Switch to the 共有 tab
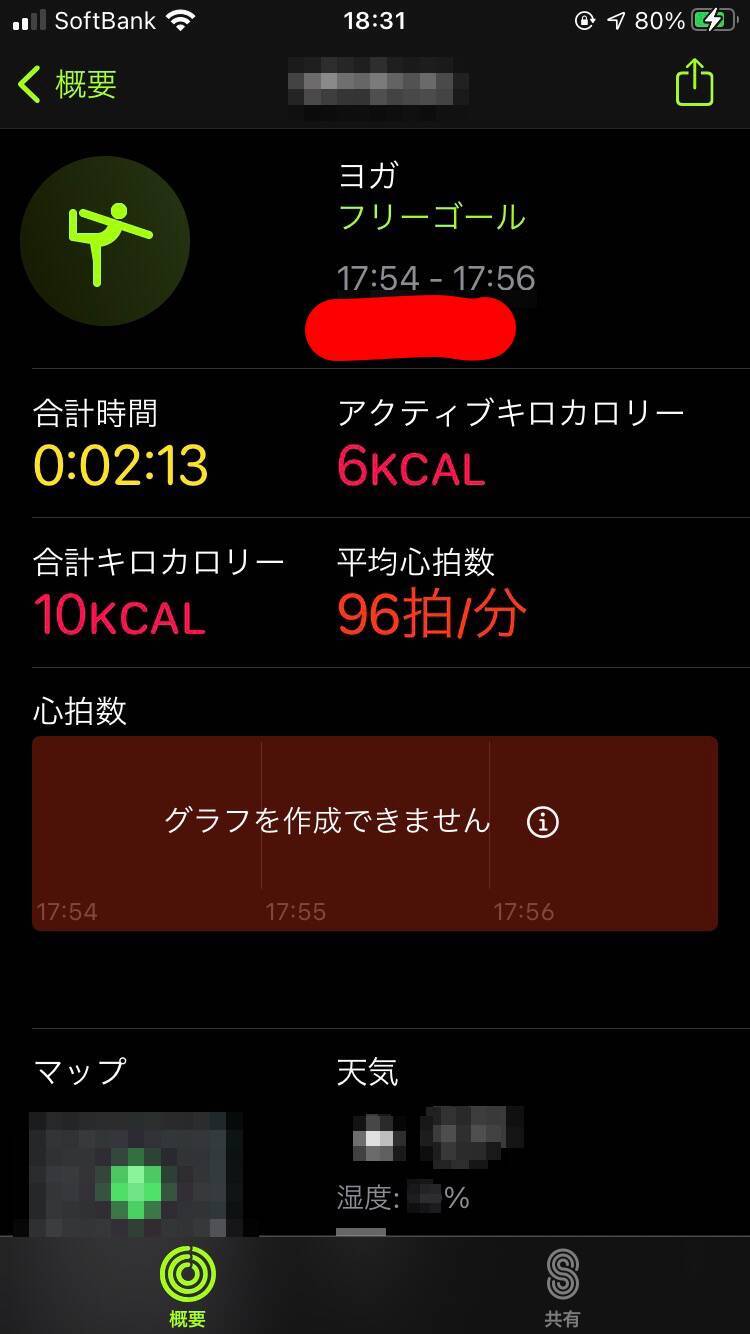The image size is (750, 1334). click(562, 1285)
